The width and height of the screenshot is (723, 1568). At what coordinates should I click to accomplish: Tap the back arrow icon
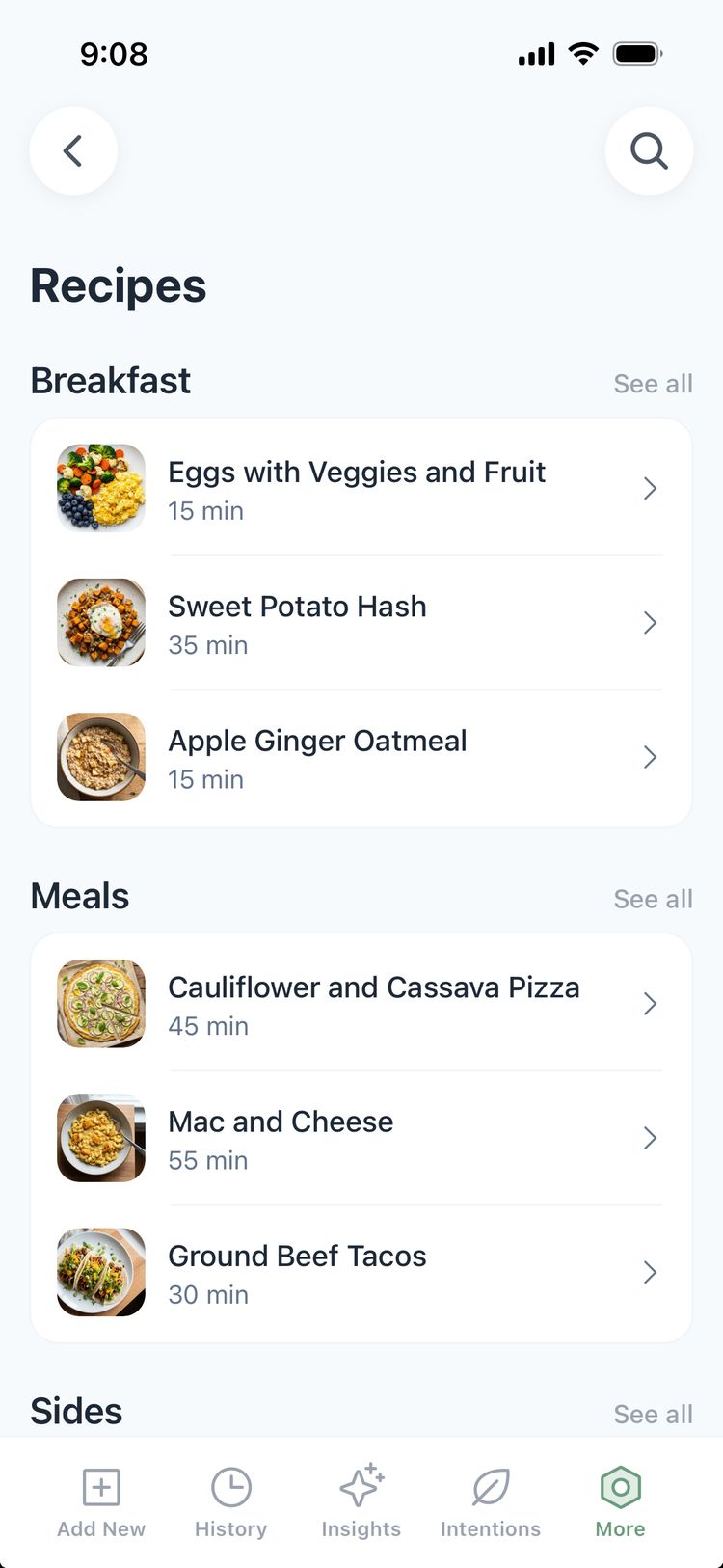[73, 150]
